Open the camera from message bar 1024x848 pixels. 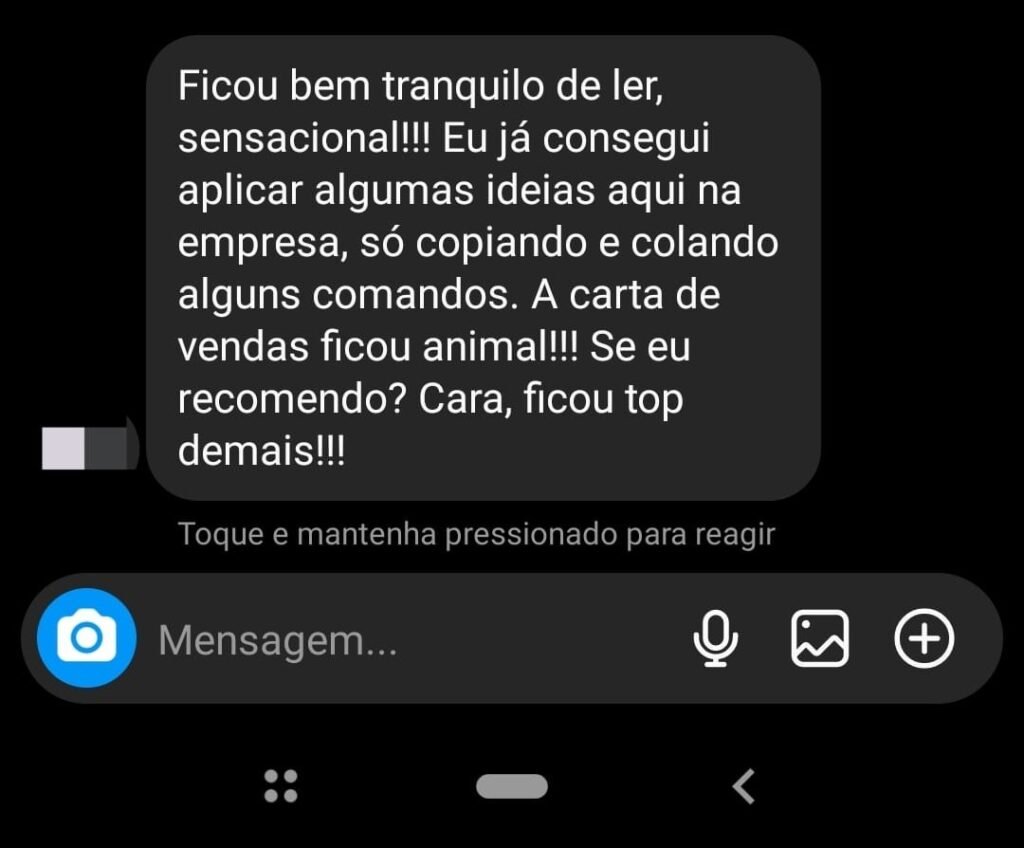click(86, 638)
